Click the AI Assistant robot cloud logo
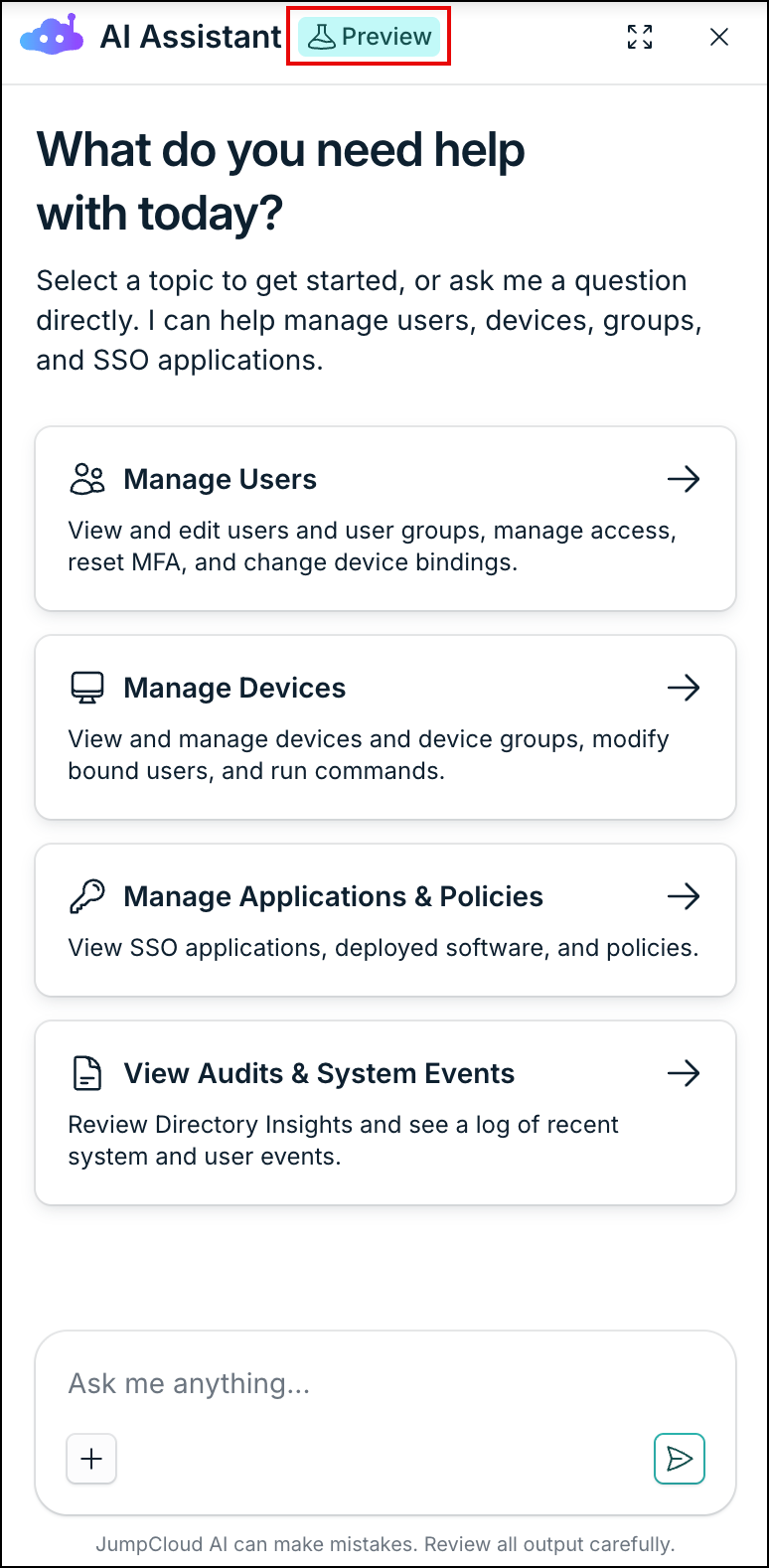 coord(48,37)
